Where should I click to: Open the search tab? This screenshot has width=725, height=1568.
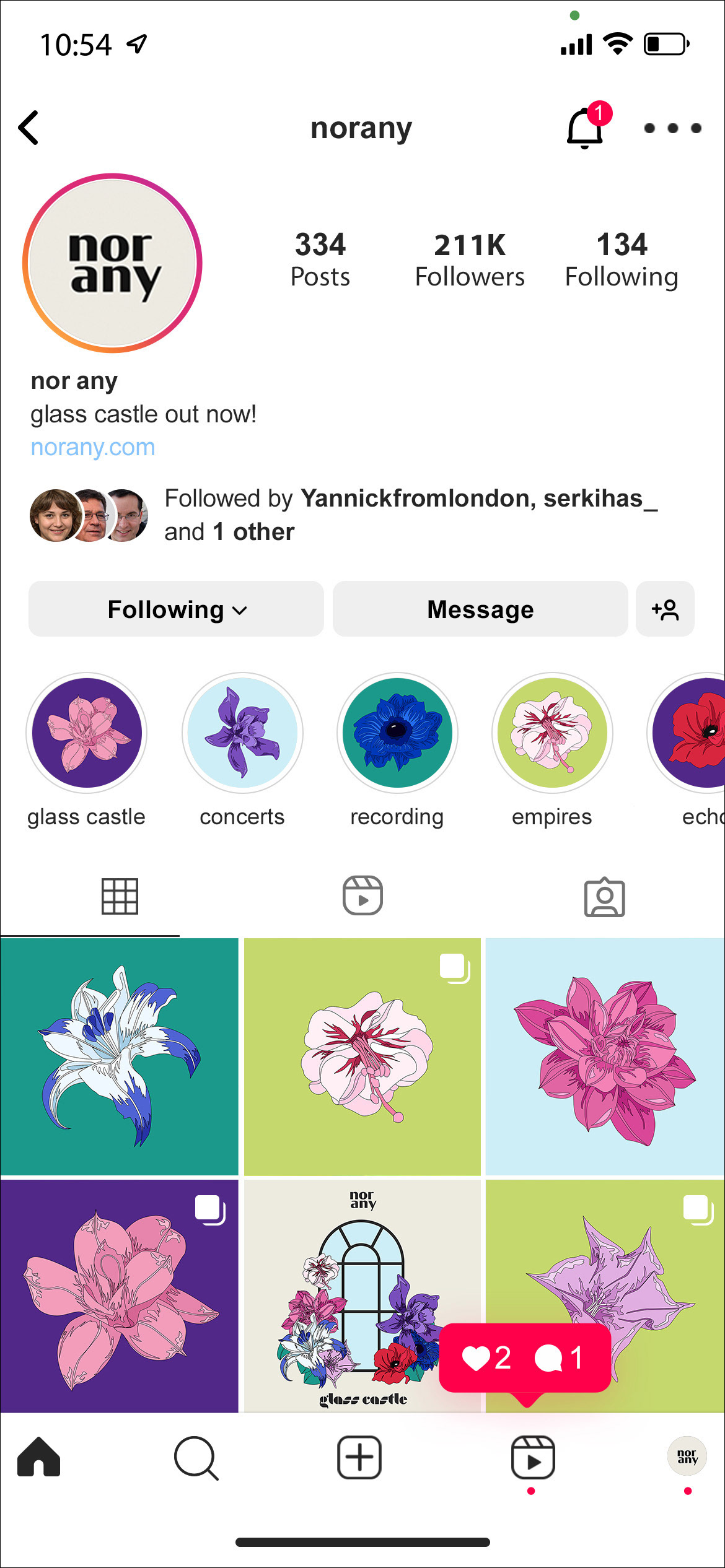click(x=196, y=1458)
